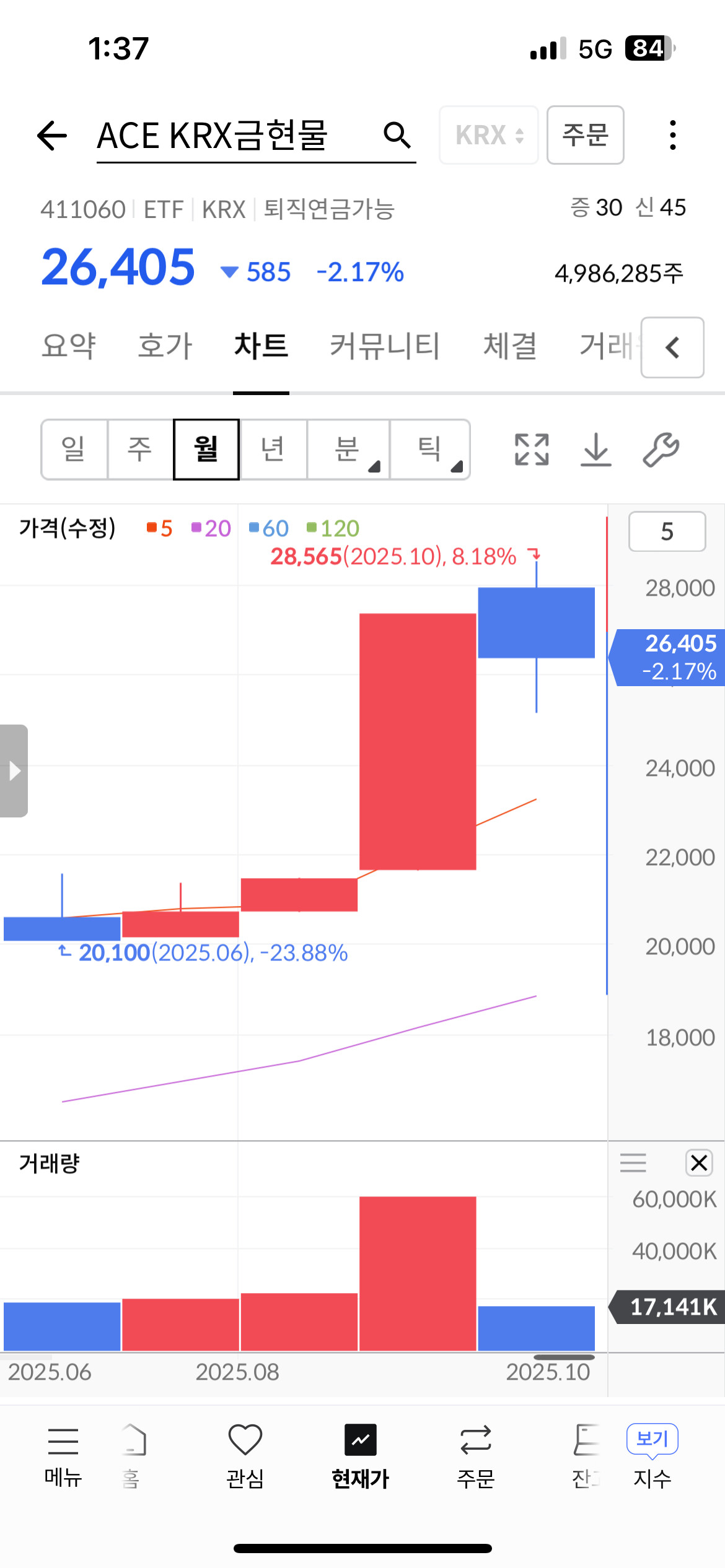The image size is (725, 1568).
Task: Close the 거래량 volume panel
Action: click(699, 1163)
